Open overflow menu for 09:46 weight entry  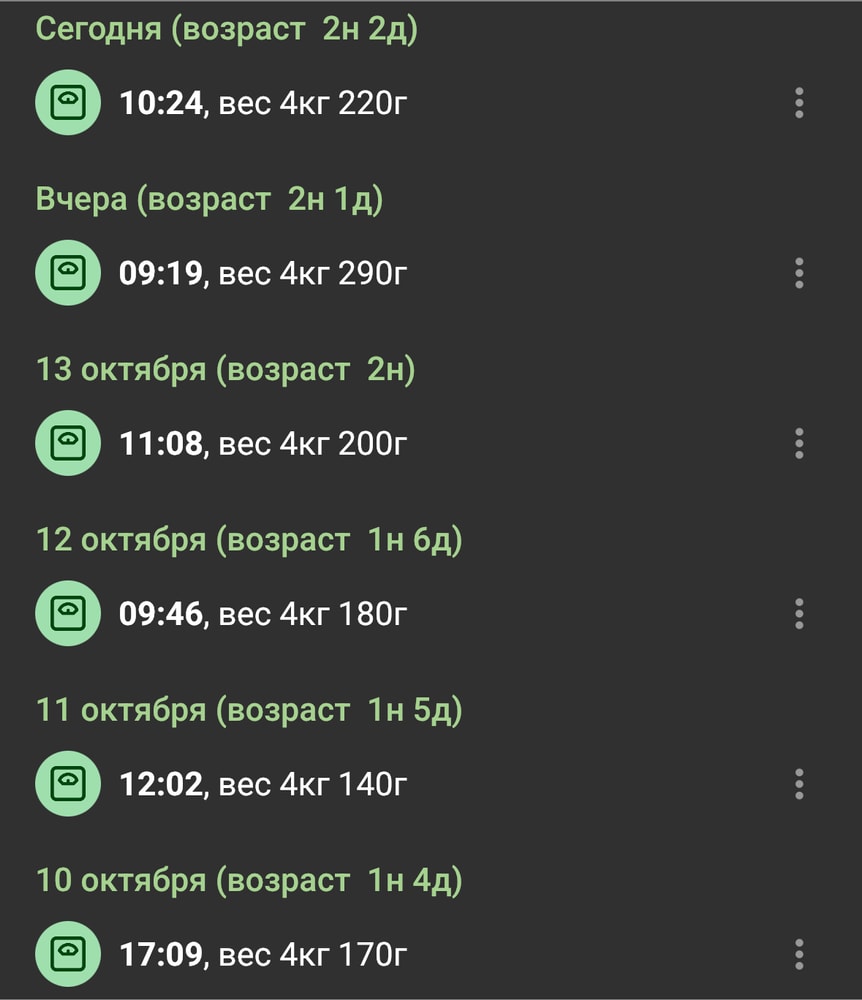pyautogui.click(x=799, y=613)
